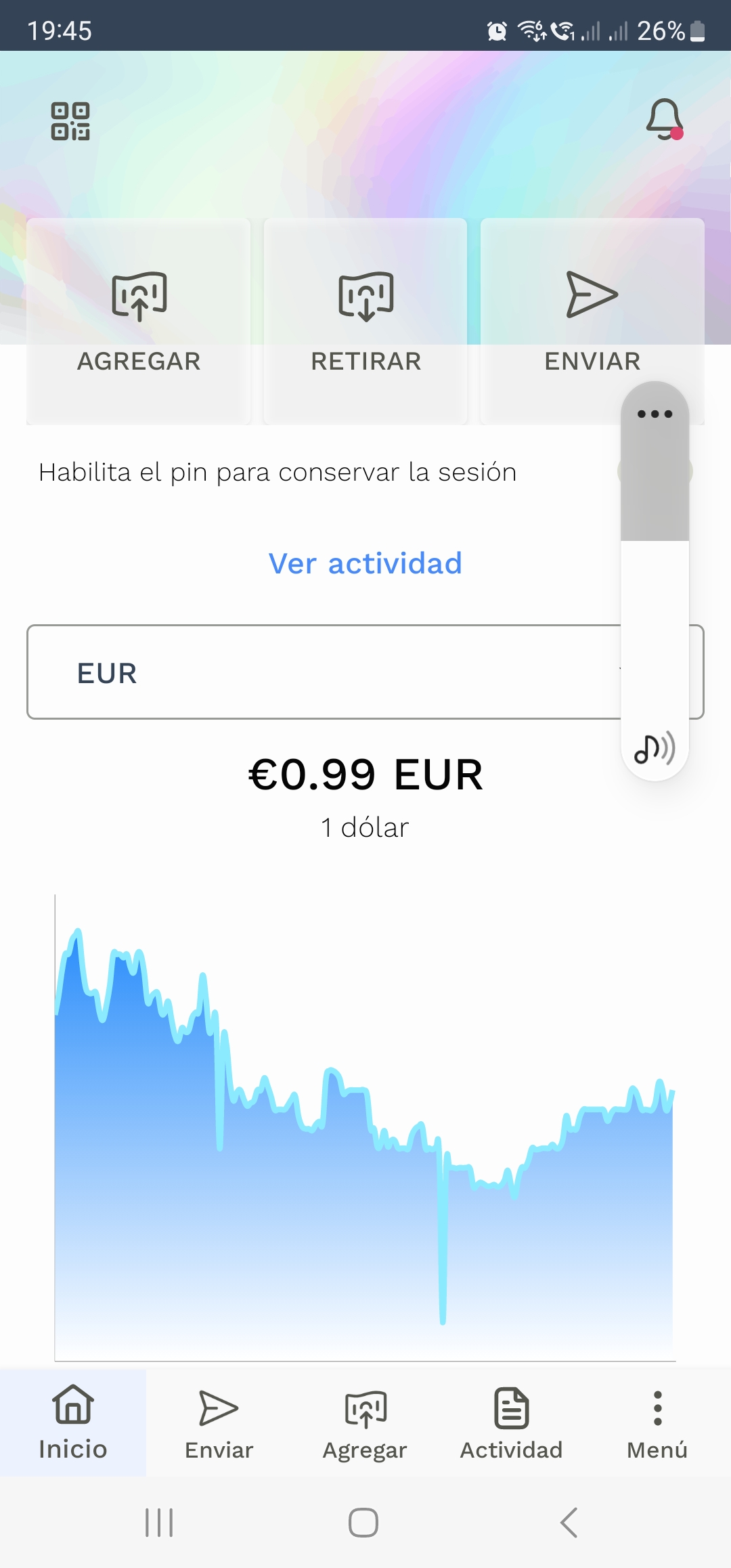
Task: Open the system recent apps view
Action: coord(160,1523)
